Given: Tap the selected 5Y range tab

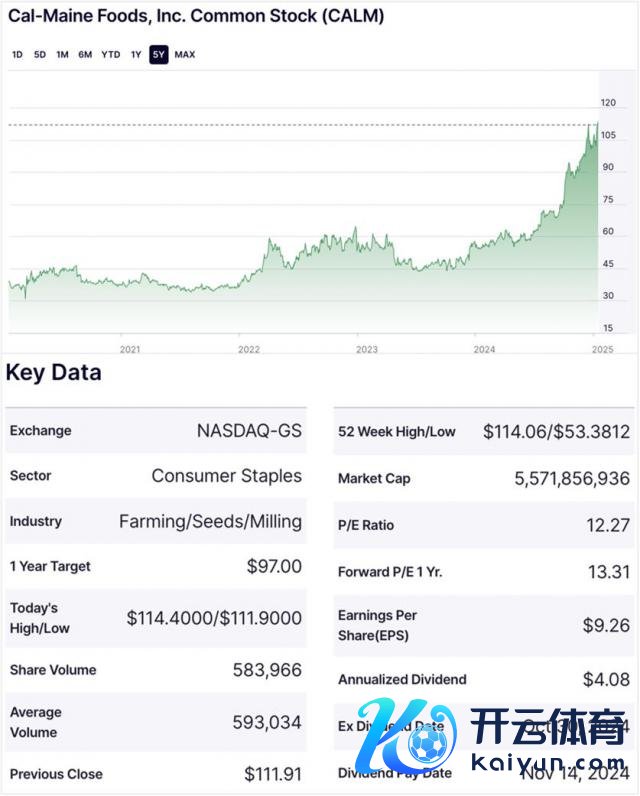Looking at the screenshot, I should (x=158, y=55).
